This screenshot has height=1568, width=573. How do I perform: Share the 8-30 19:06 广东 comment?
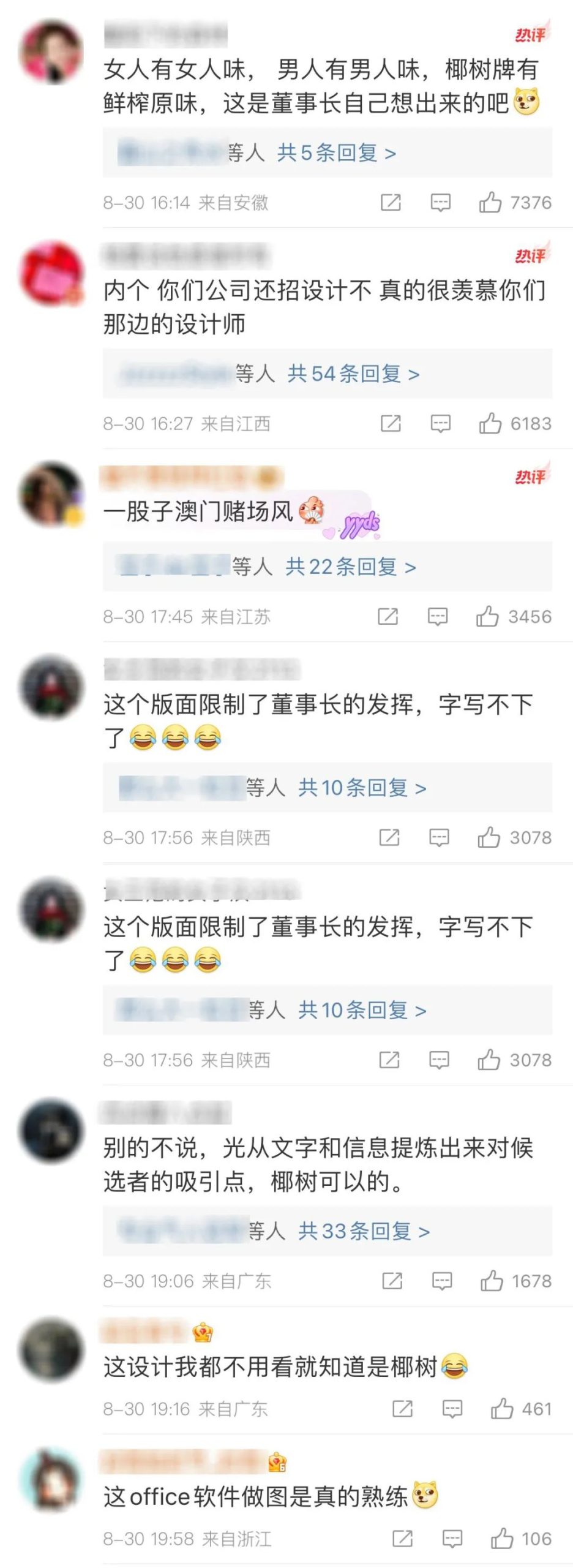click(x=392, y=1281)
